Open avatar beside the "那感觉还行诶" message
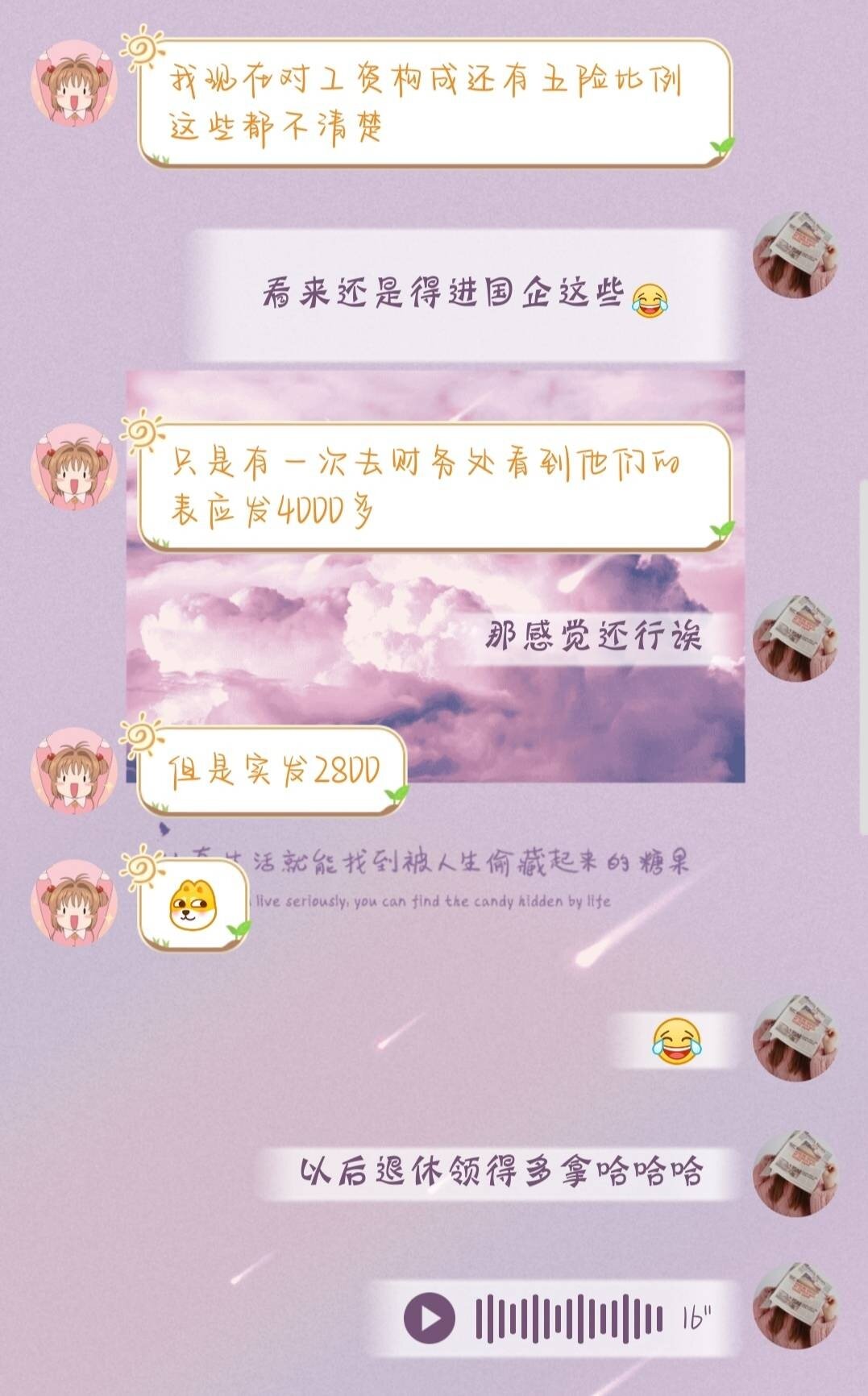Image resolution: width=868 pixels, height=1396 pixels. click(x=794, y=638)
